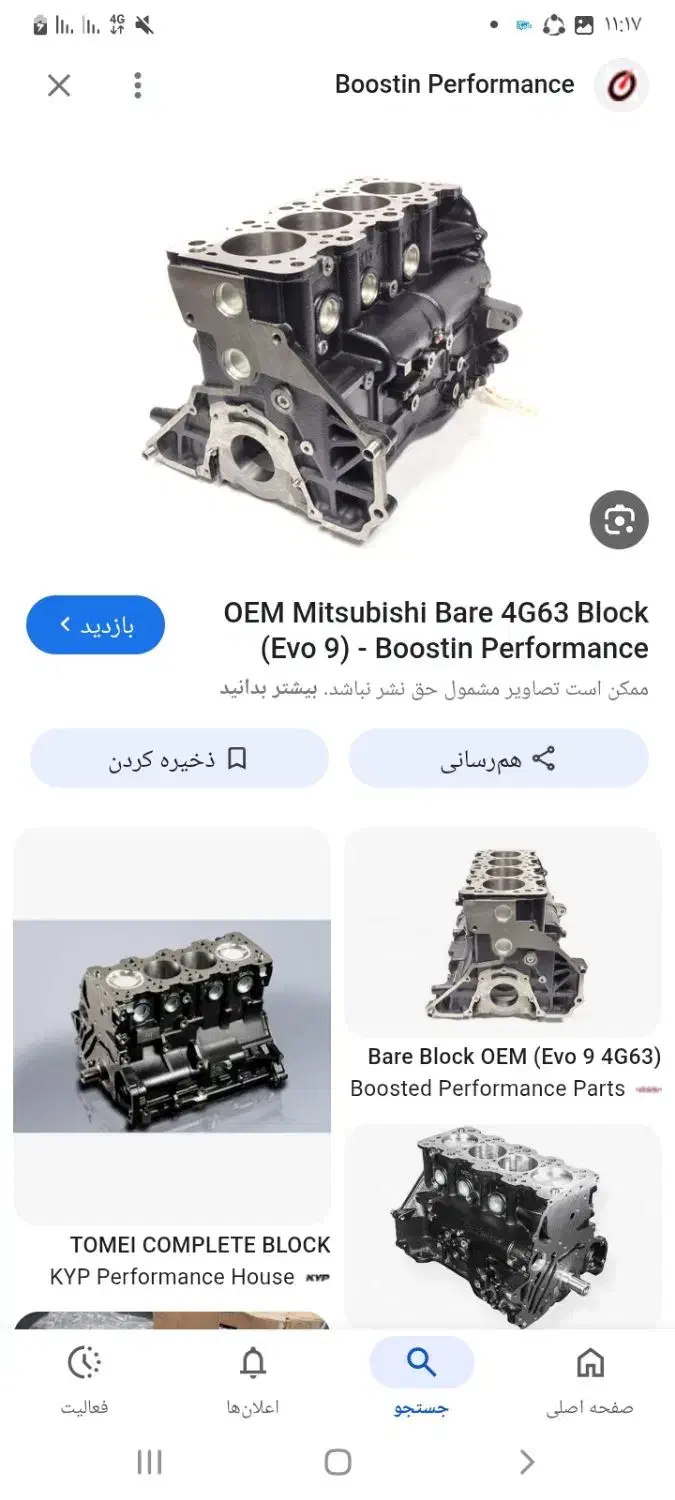Screen dimensions: 675x1500
Task: Open the three-dot overflow menu
Action: click(x=138, y=85)
